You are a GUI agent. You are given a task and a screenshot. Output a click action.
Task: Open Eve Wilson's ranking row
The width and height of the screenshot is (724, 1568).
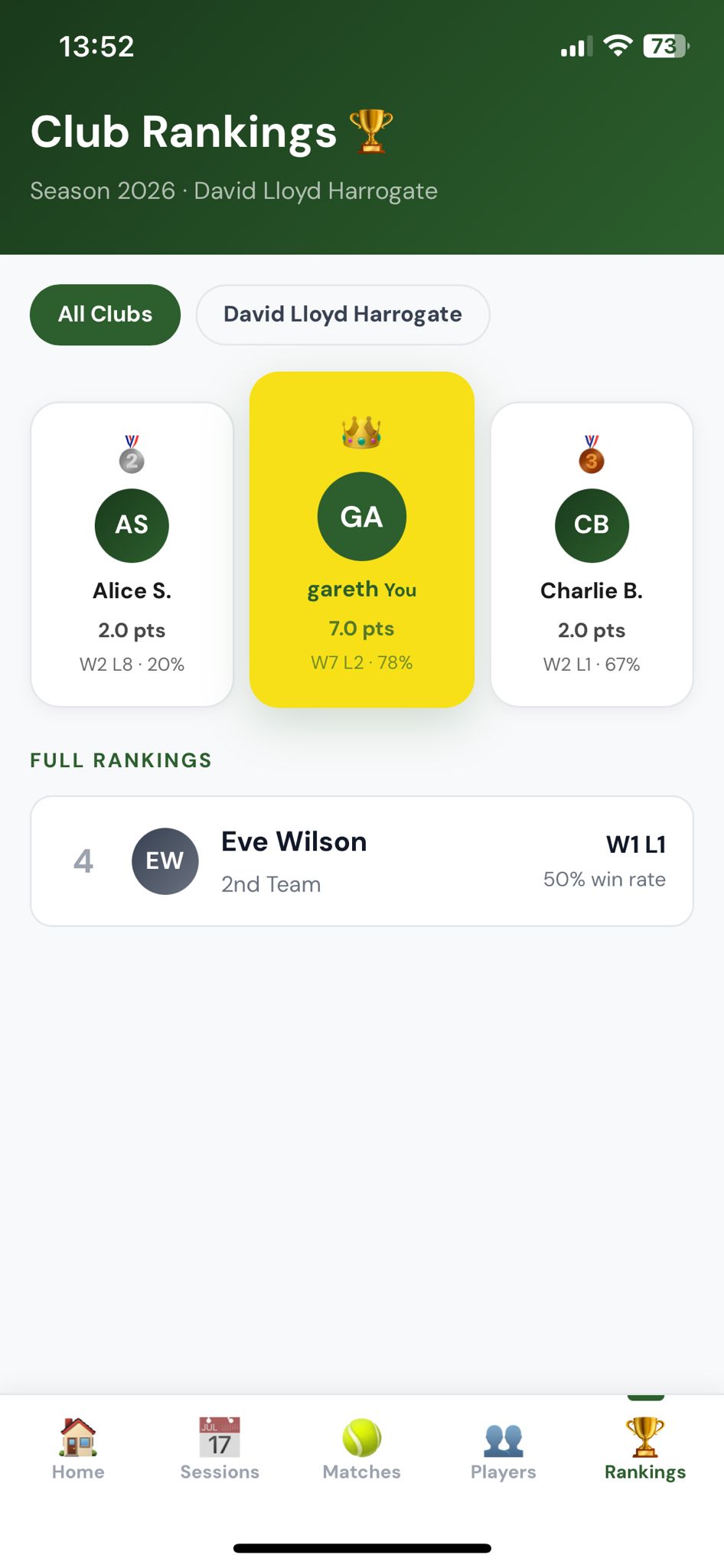(x=361, y=861)
